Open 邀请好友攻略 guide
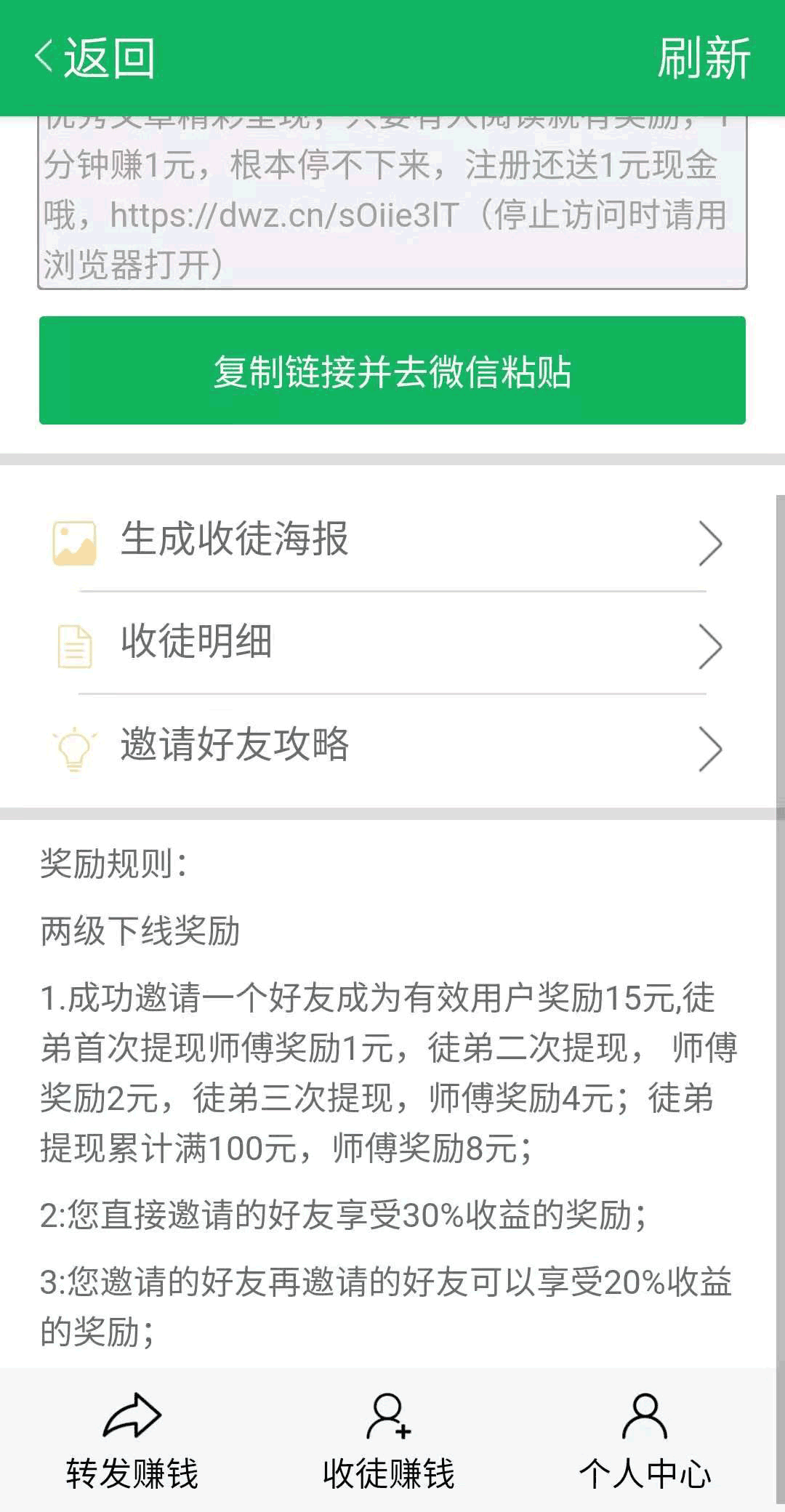Viewport: 785px width, 1512px height. click(x=392, y=747)
